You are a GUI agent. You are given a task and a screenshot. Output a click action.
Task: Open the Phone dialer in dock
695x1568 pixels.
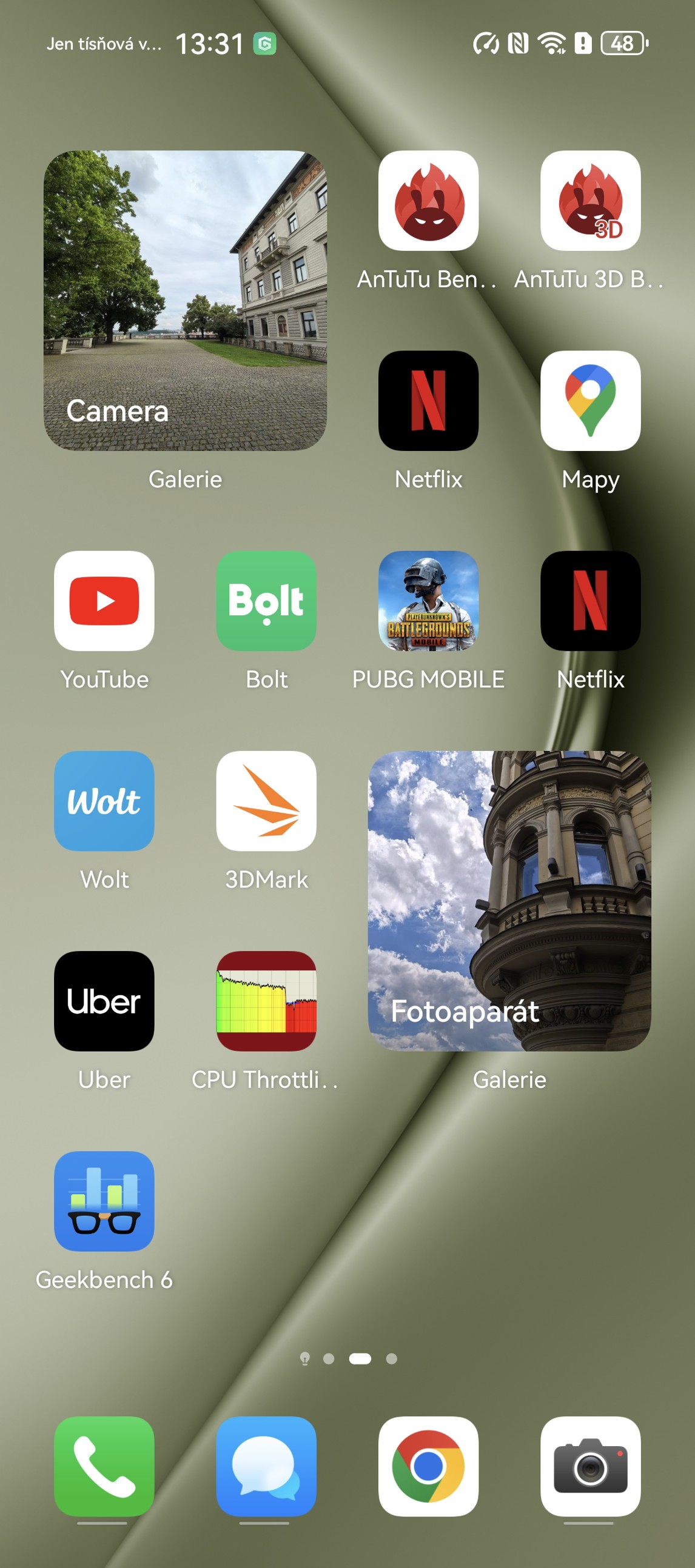[x=104, y=1466]
